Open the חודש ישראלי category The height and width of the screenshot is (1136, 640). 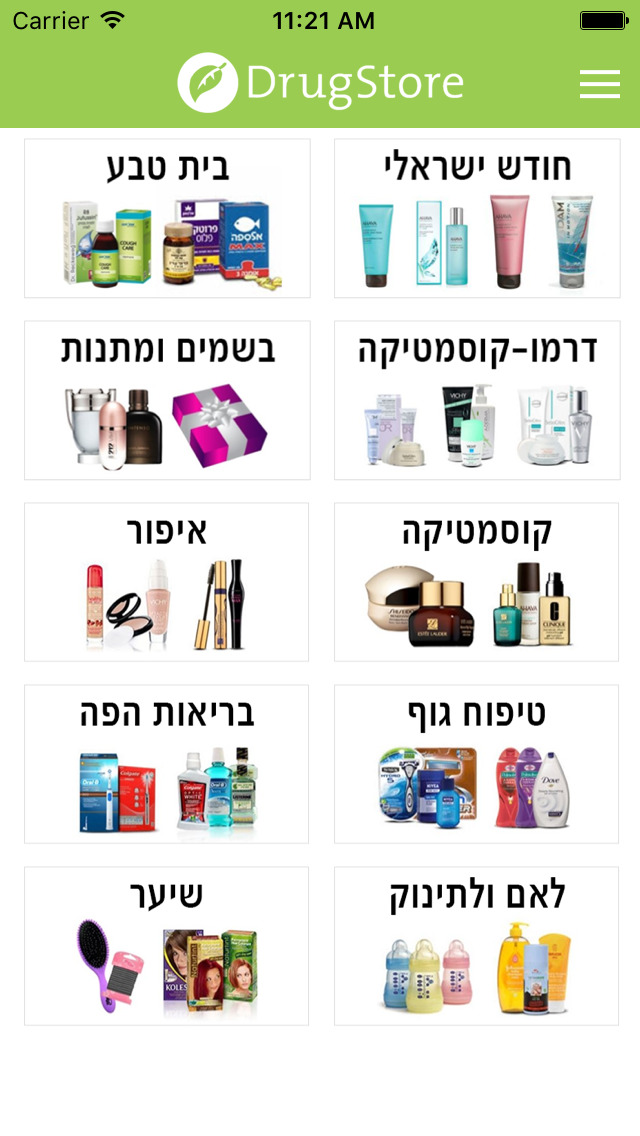[477, 218]
